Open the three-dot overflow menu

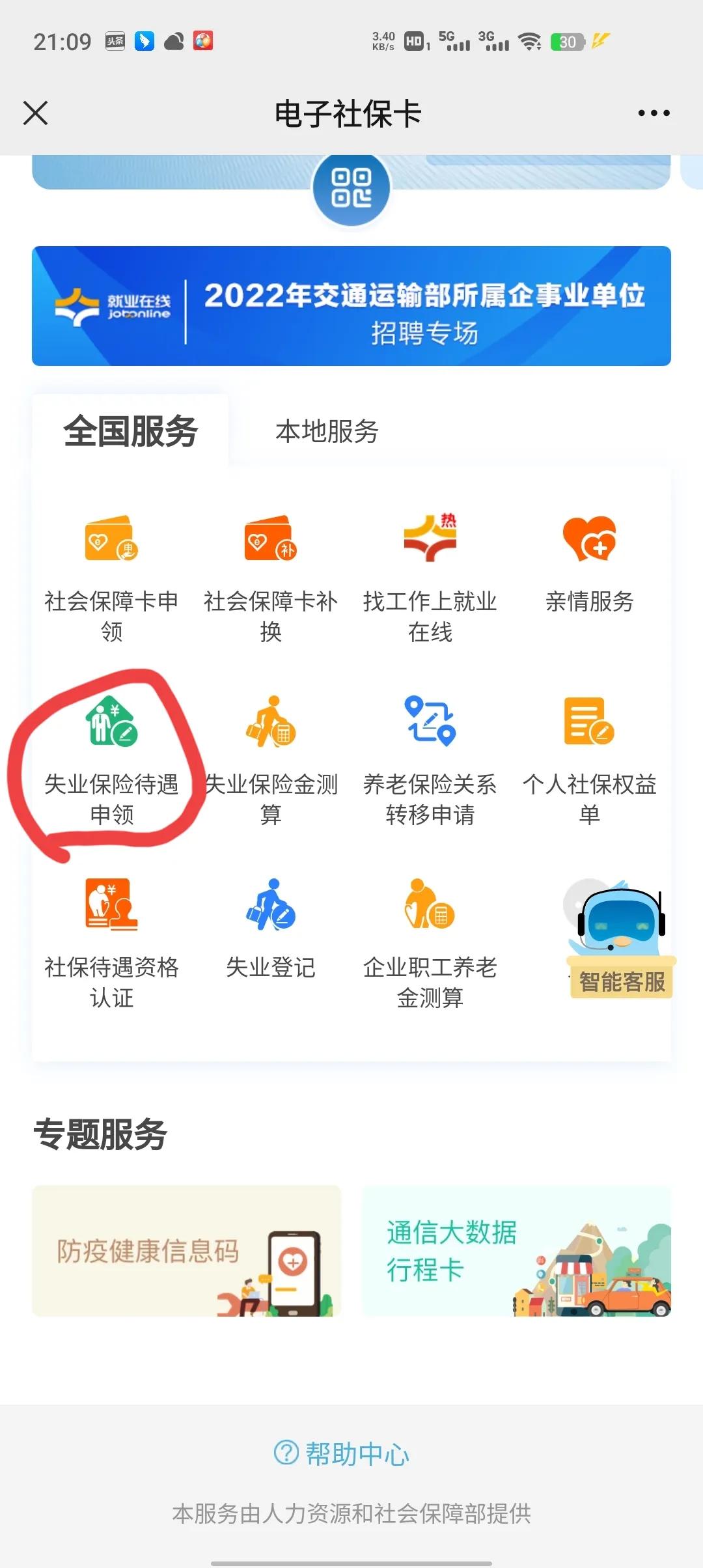point(654,113)
